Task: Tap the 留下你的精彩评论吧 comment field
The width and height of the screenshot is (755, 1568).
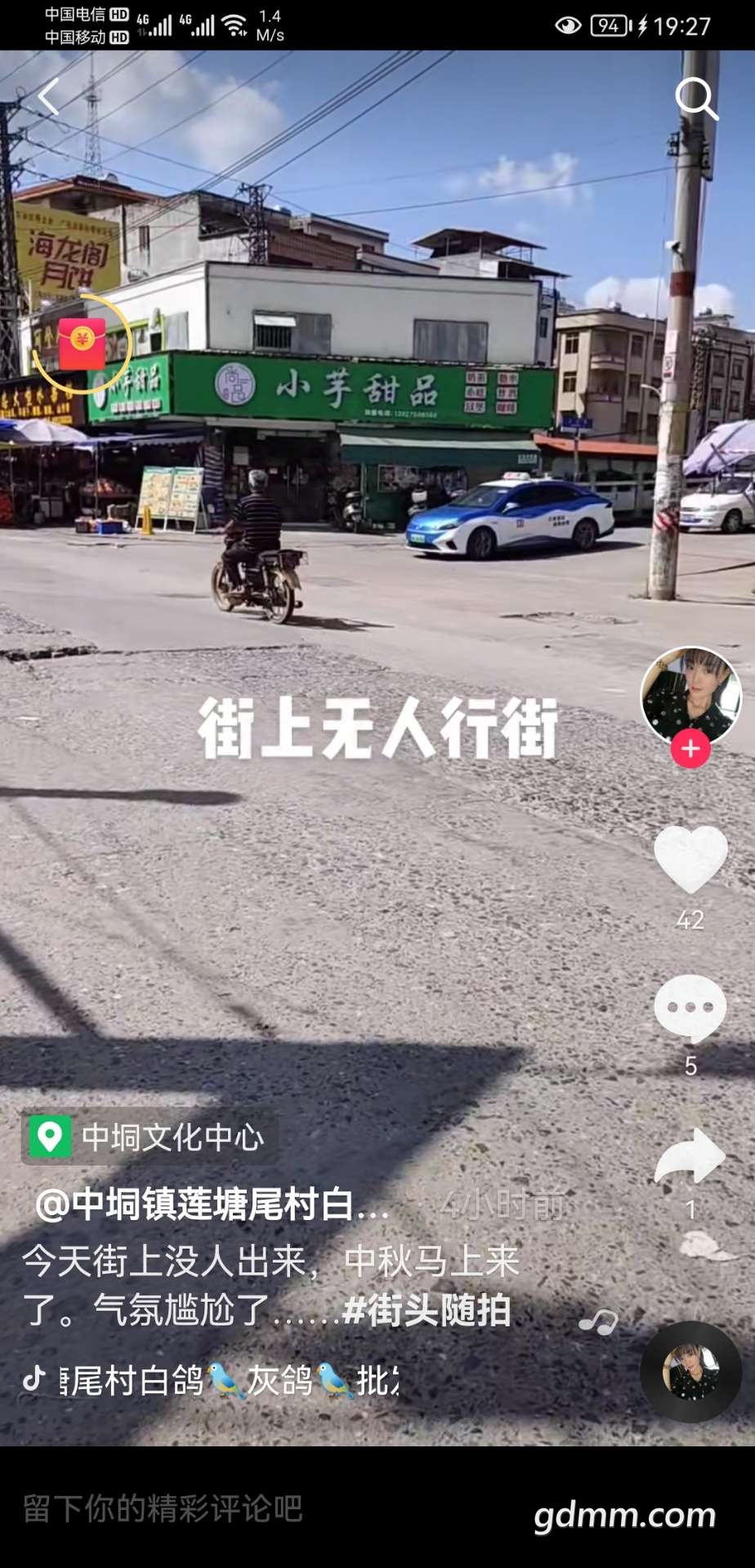Action: [x=163, y=1508]
